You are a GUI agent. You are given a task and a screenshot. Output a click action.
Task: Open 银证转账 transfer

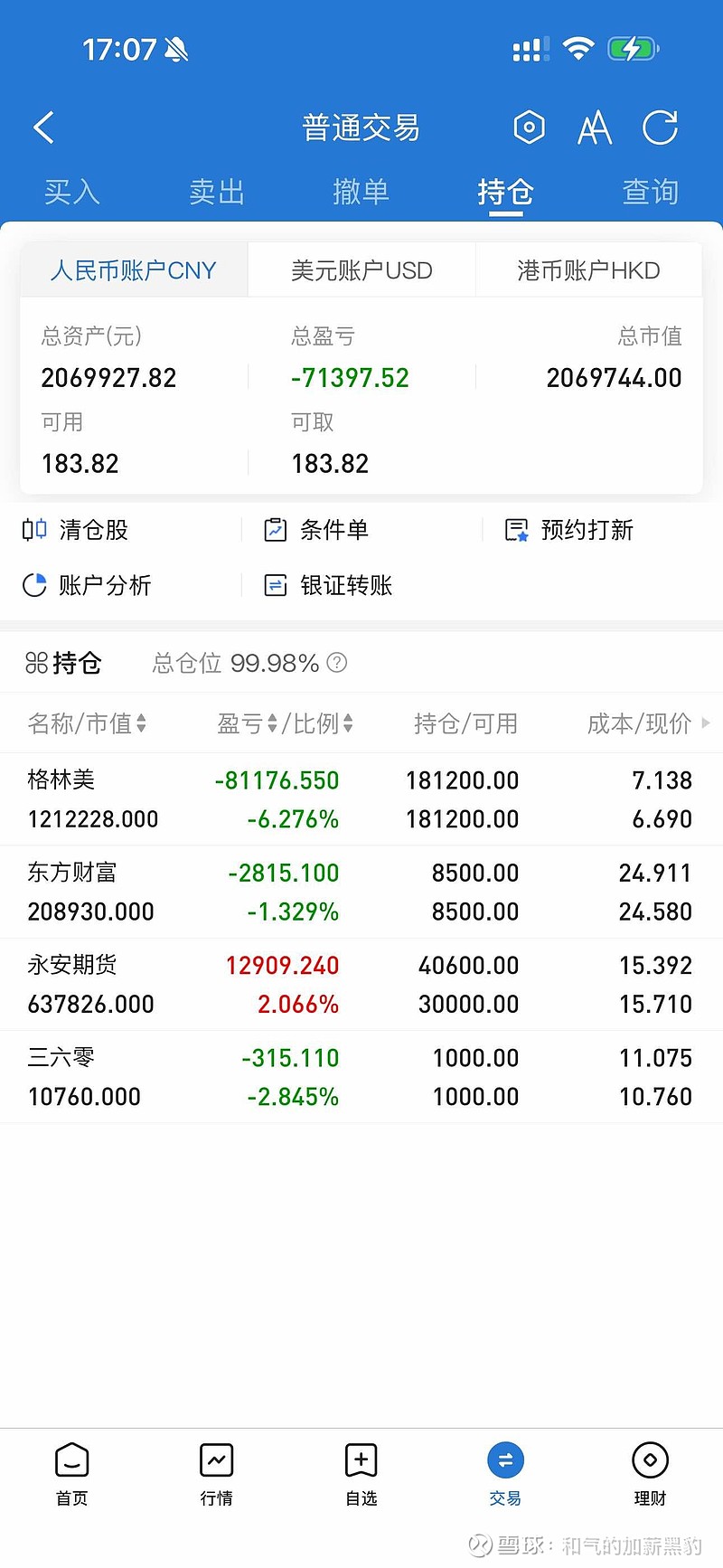pos(328,585)
